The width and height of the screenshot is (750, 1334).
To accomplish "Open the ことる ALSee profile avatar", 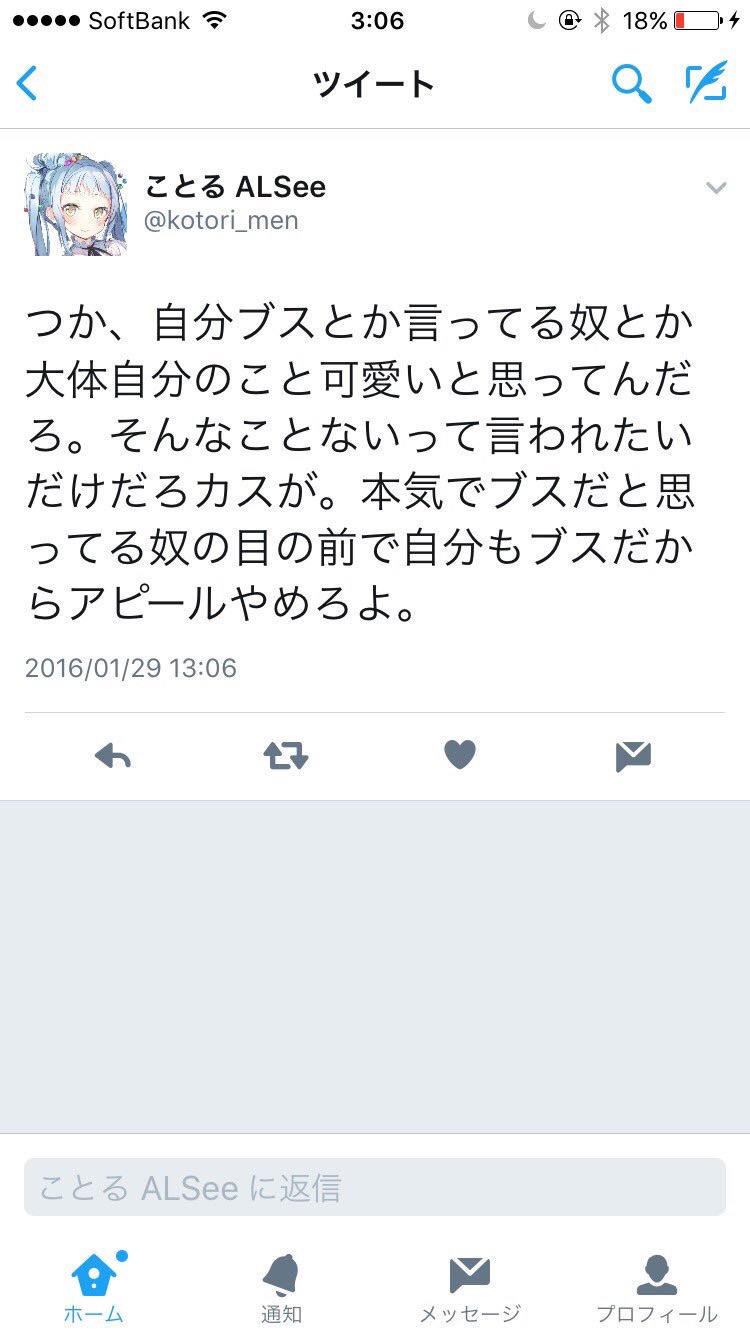I will (x=76, y=204).
